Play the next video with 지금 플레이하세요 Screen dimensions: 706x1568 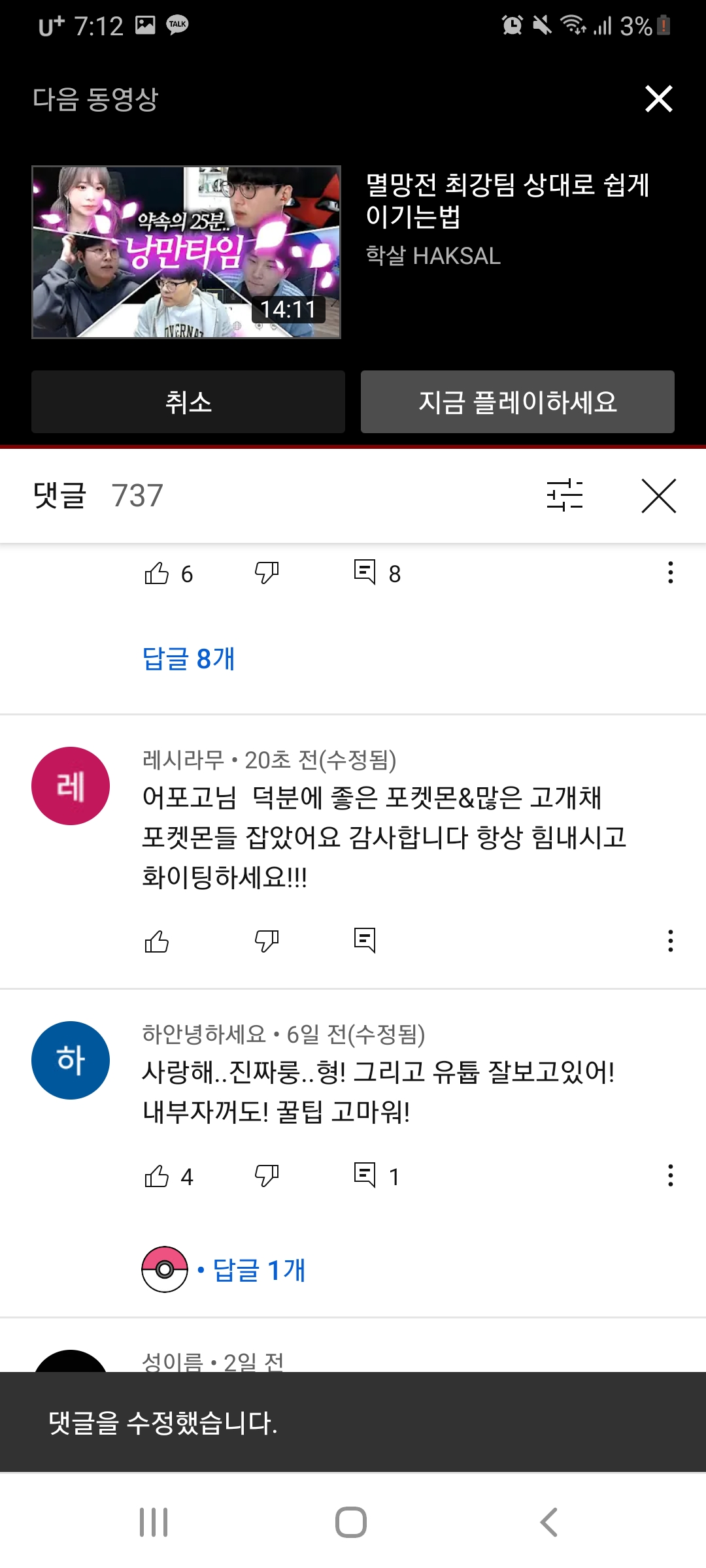pyautogui.click(x=517, y=402)
